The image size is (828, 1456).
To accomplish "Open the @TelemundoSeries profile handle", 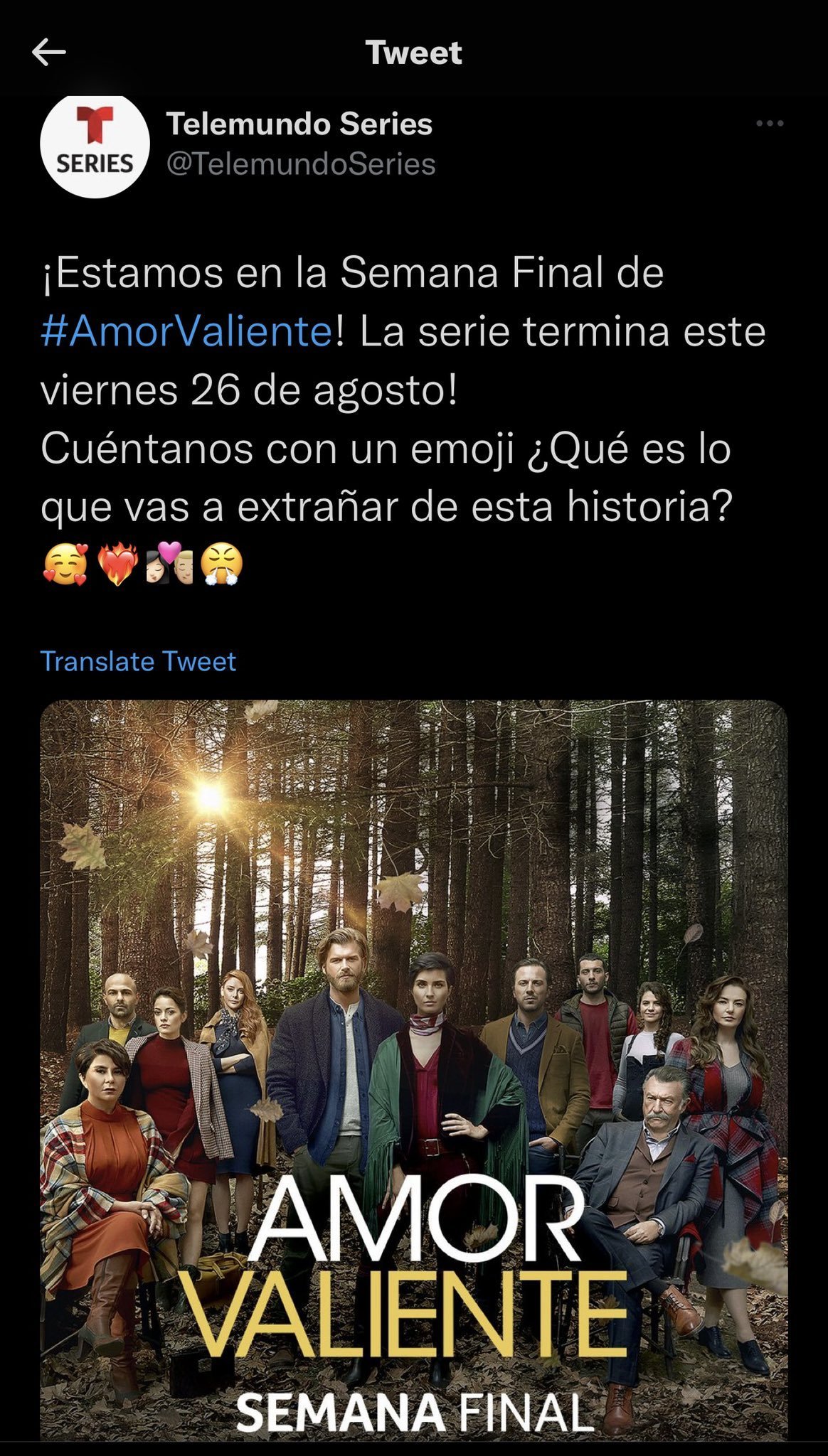I will pos(301,164).
